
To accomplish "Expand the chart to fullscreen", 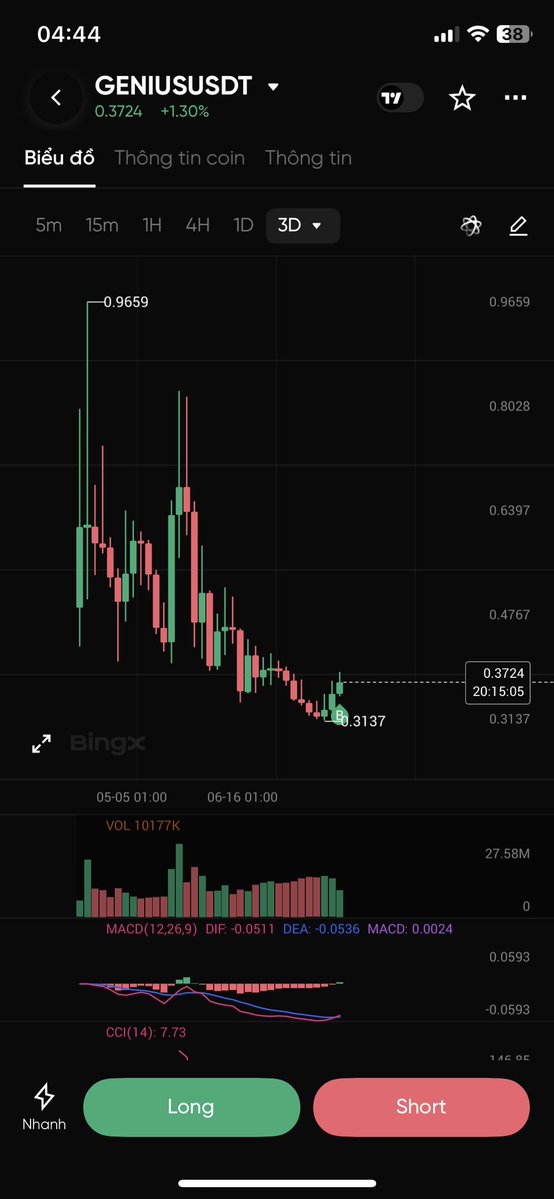I will (41, 743).
